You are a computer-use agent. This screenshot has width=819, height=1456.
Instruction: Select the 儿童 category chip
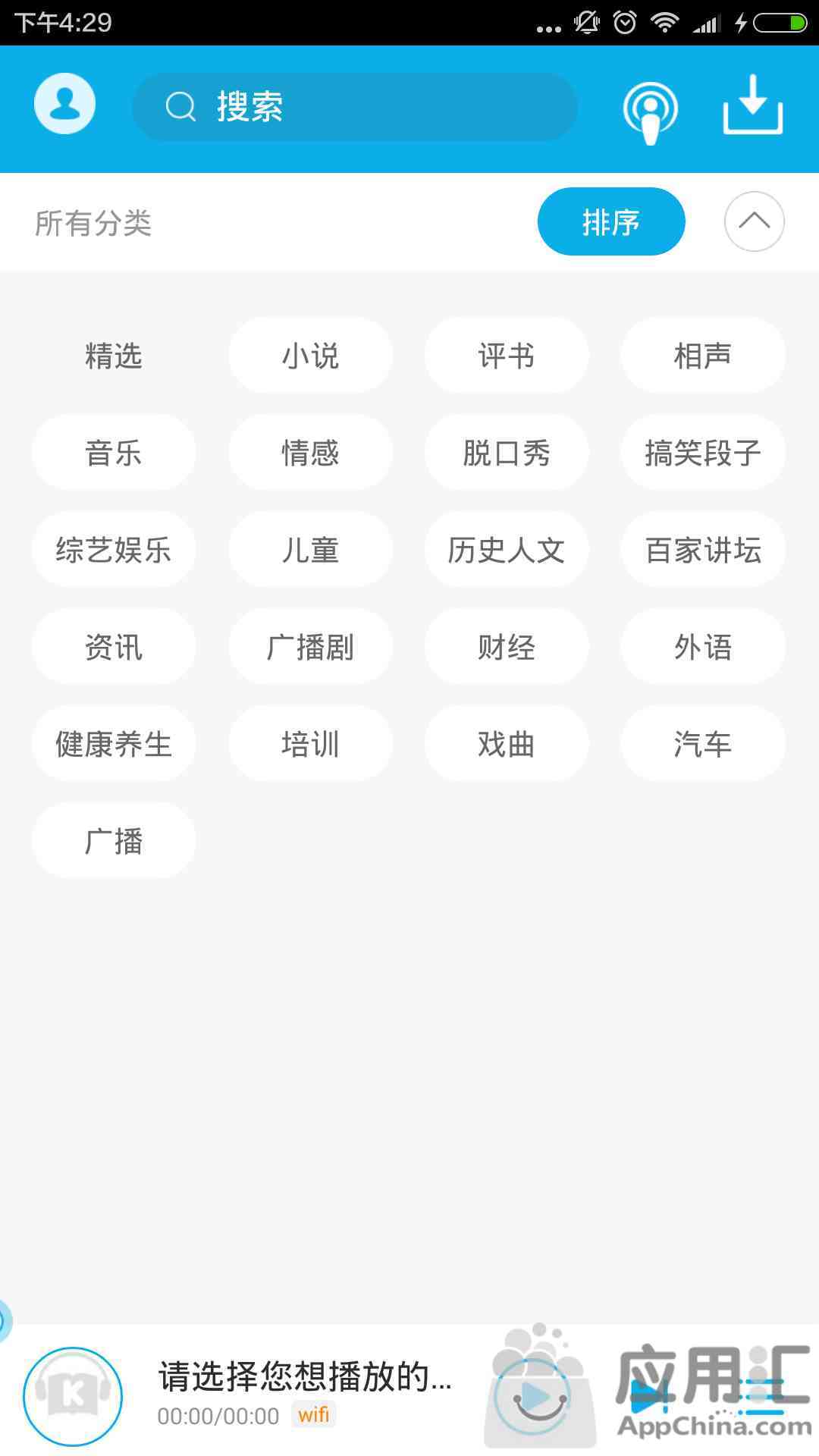(310, 549)
